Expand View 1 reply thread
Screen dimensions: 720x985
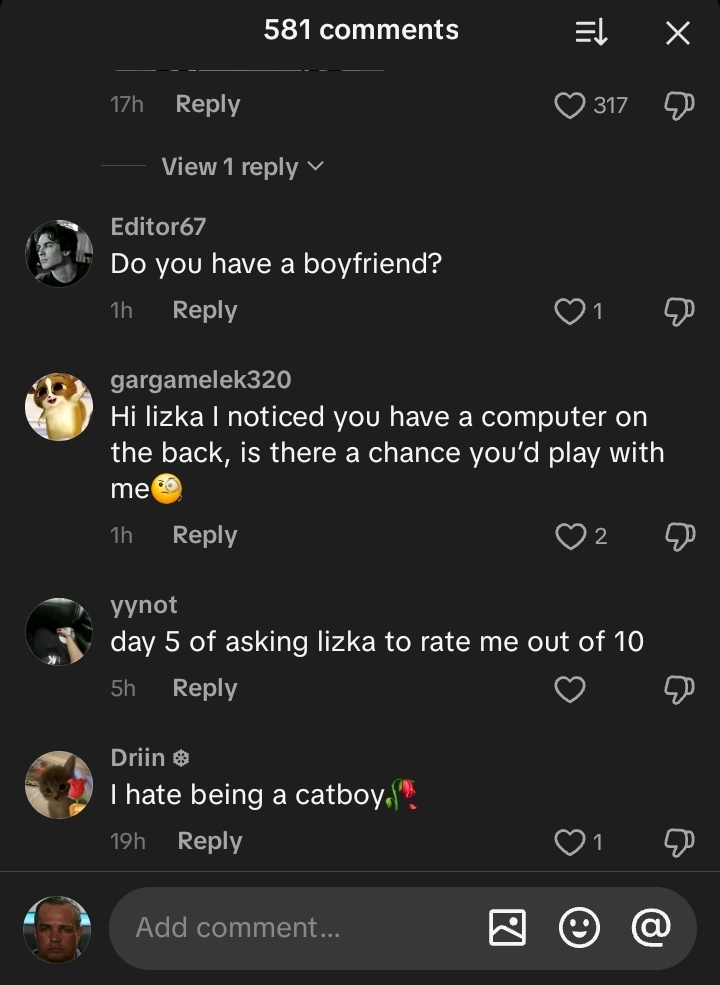(x=229, y=166)
